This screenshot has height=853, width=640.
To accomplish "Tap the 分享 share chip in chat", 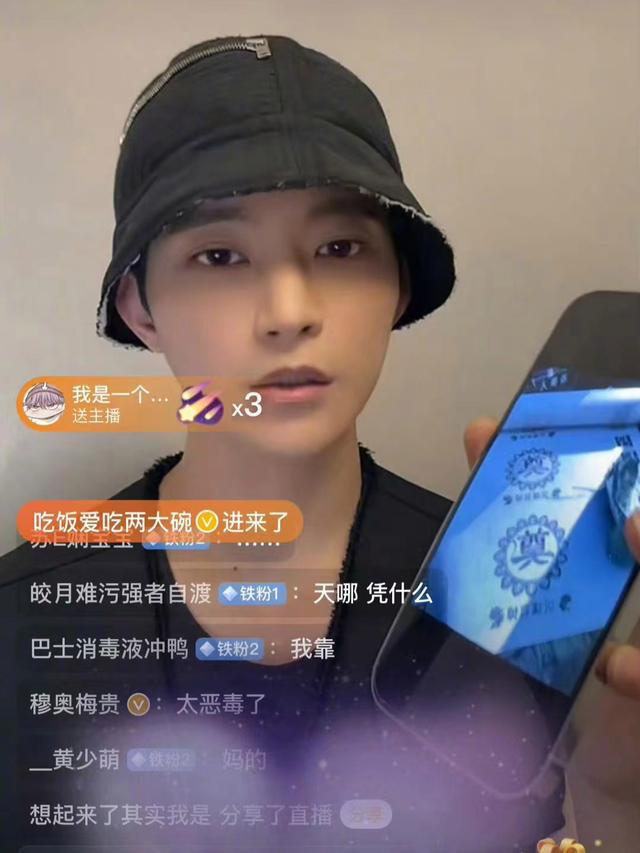I will pos(365,815).
